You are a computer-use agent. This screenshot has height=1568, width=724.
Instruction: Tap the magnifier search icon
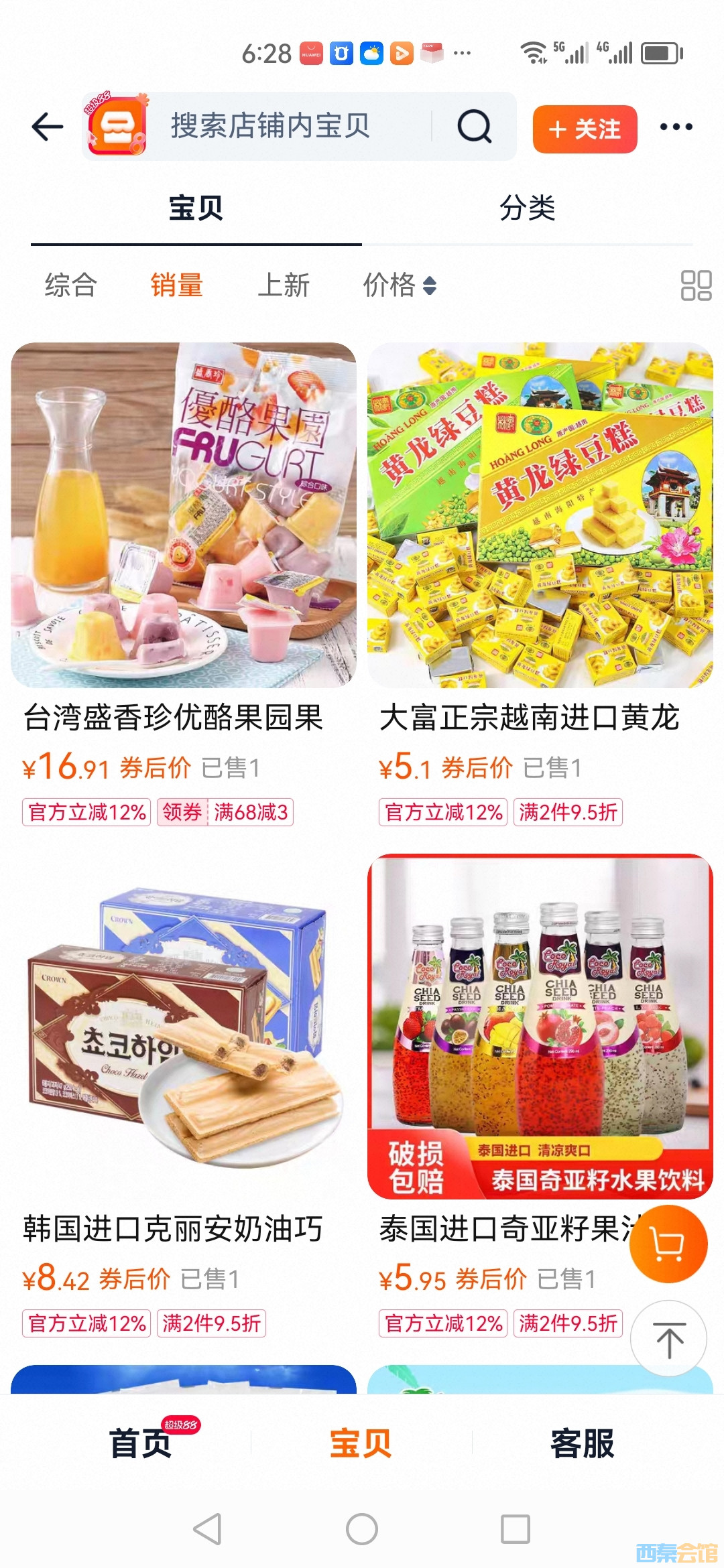475,127
